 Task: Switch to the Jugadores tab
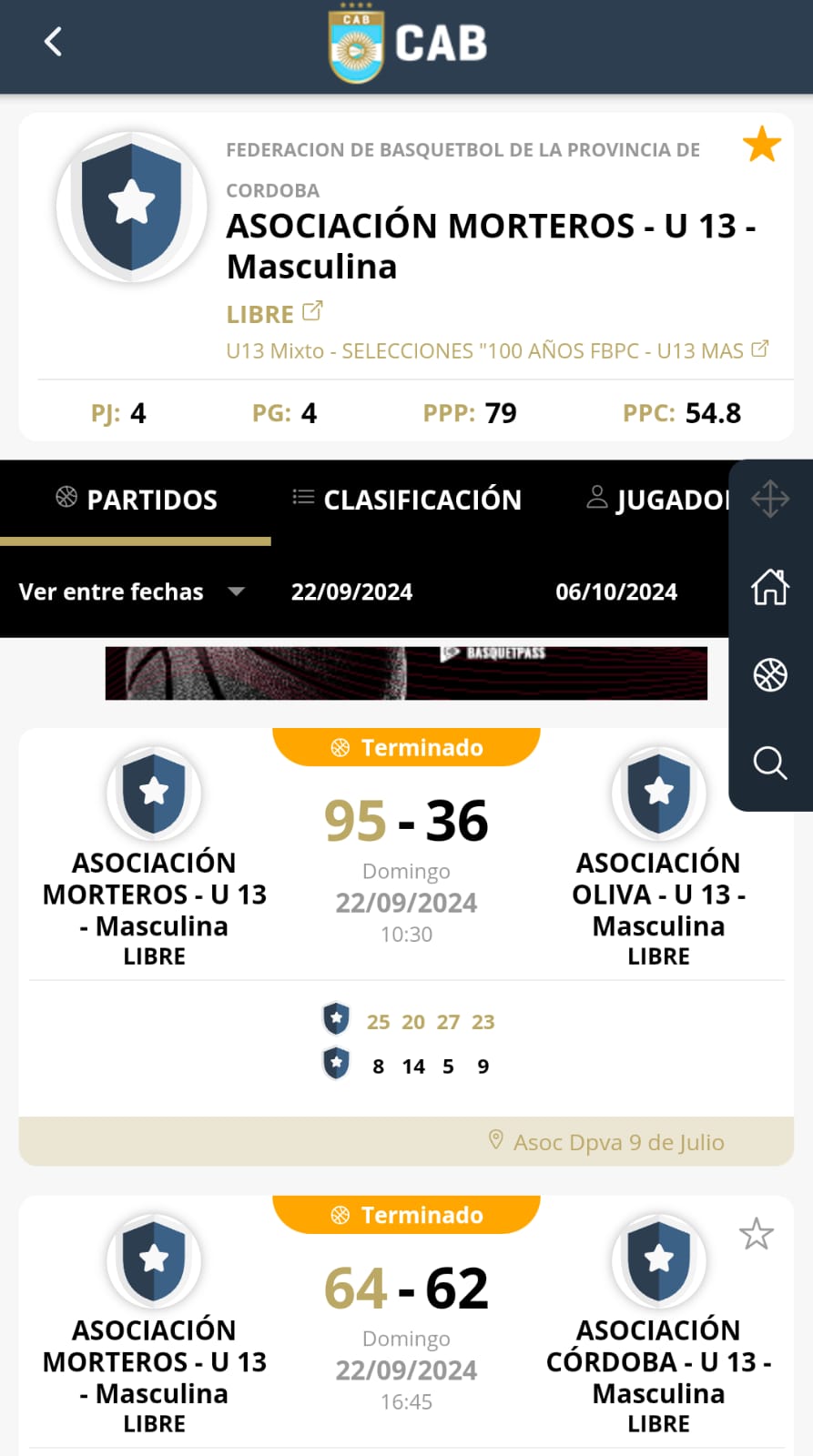click(657, 500)
